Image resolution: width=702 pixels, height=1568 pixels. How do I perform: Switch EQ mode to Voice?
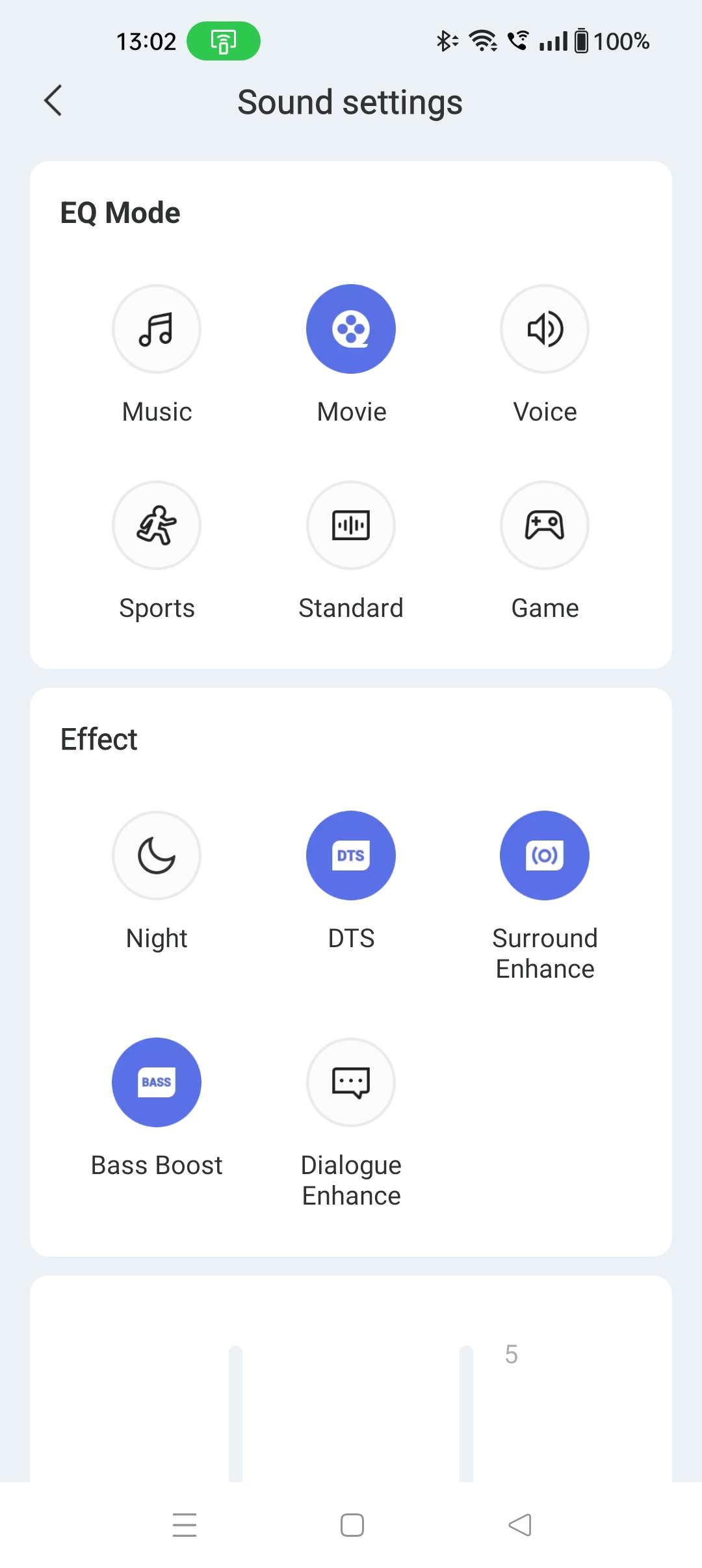545,329
